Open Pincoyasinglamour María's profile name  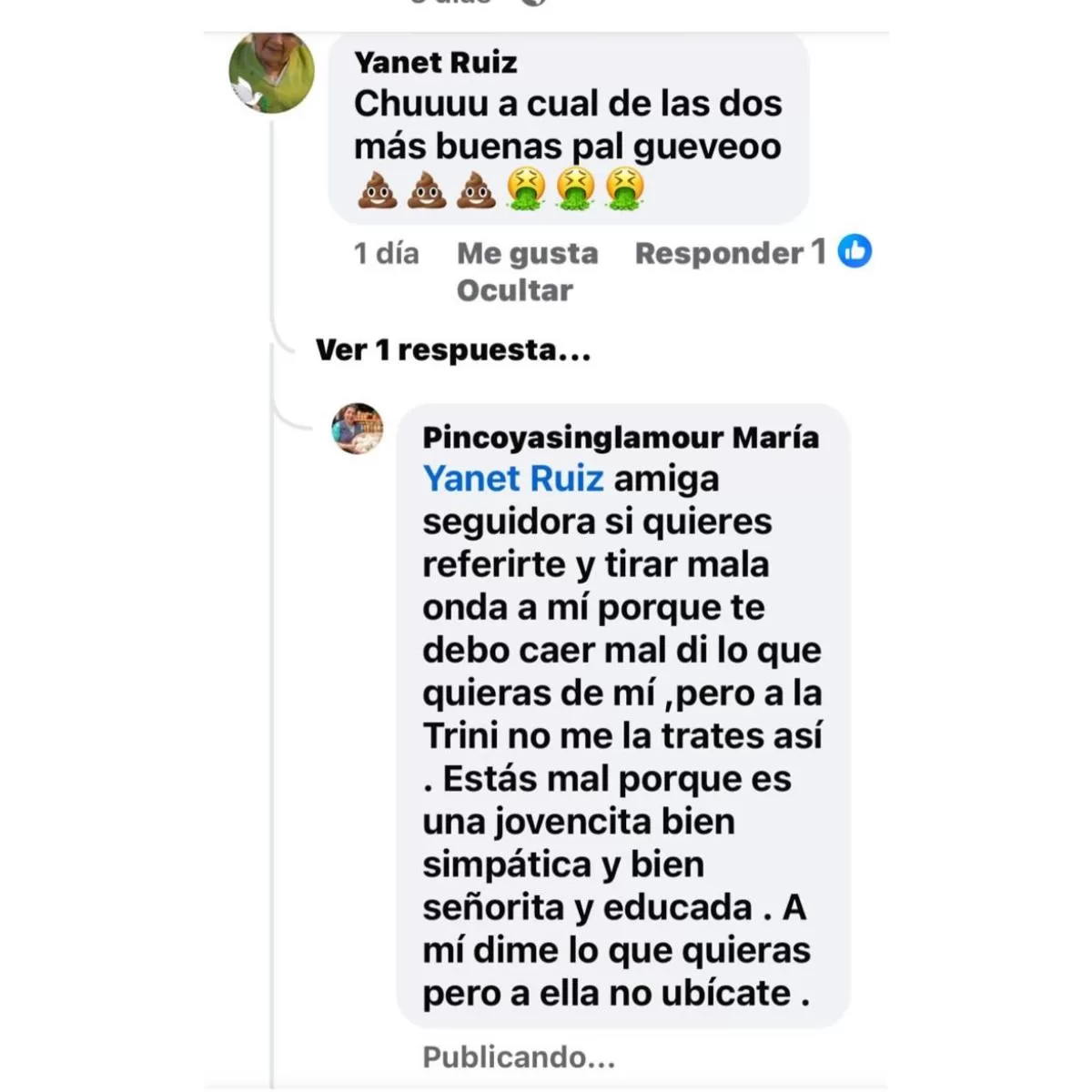tap(620, 437)
